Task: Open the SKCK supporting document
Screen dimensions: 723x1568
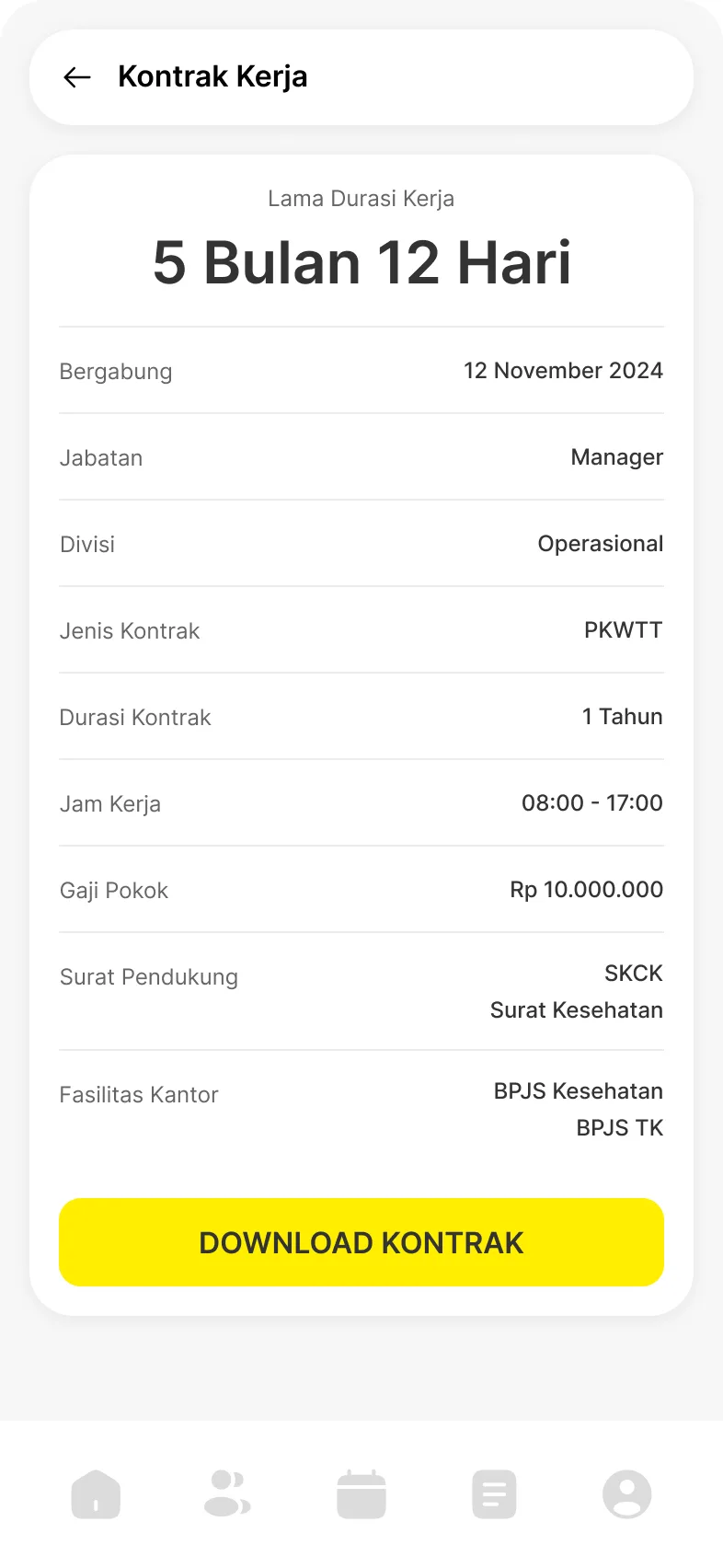Action: click(x=634, y=973)
